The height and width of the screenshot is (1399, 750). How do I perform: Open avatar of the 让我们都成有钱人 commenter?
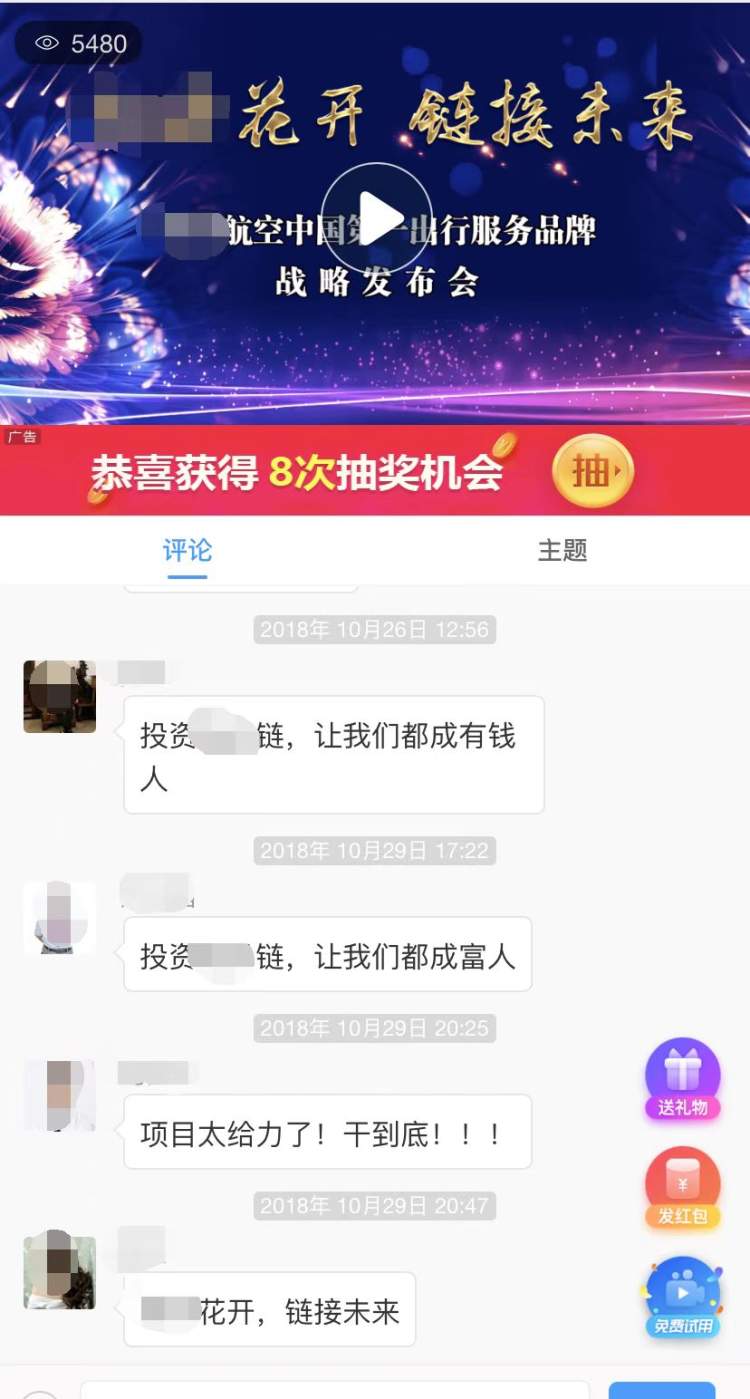(59, 696)
